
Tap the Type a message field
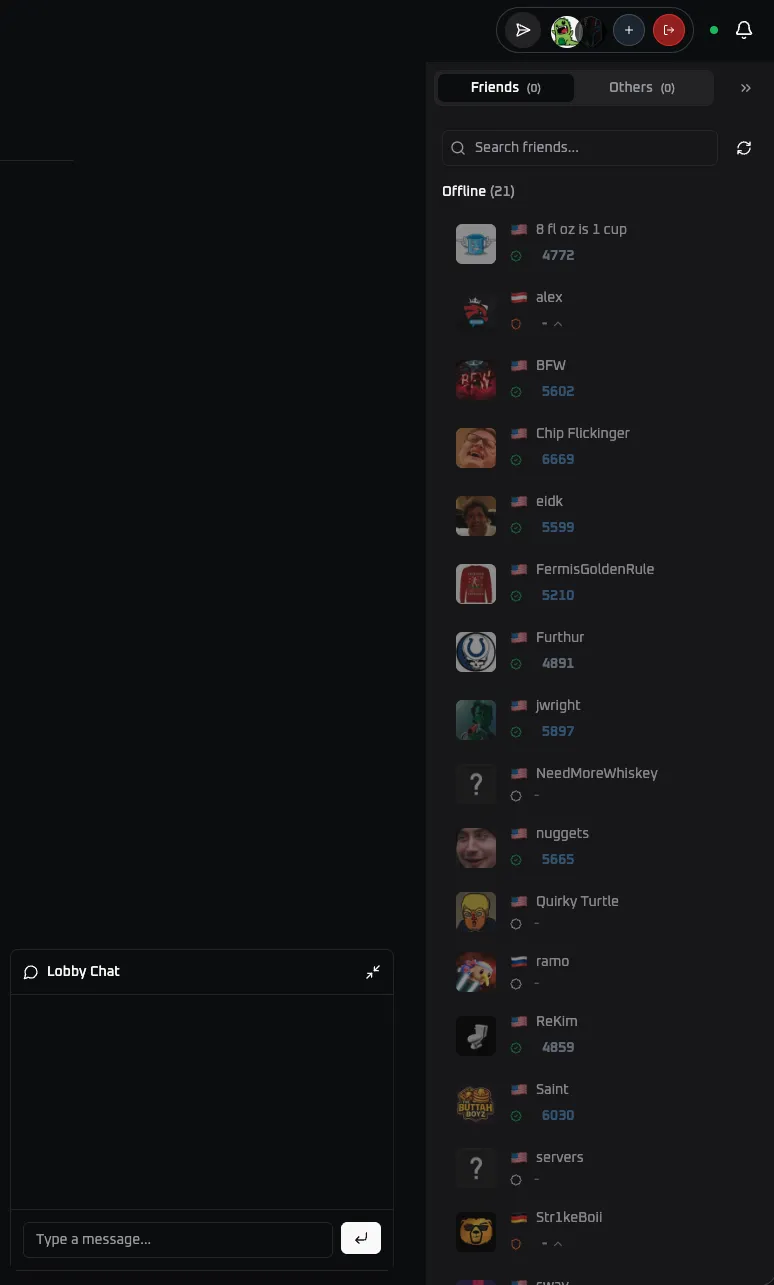point(178,1239)
